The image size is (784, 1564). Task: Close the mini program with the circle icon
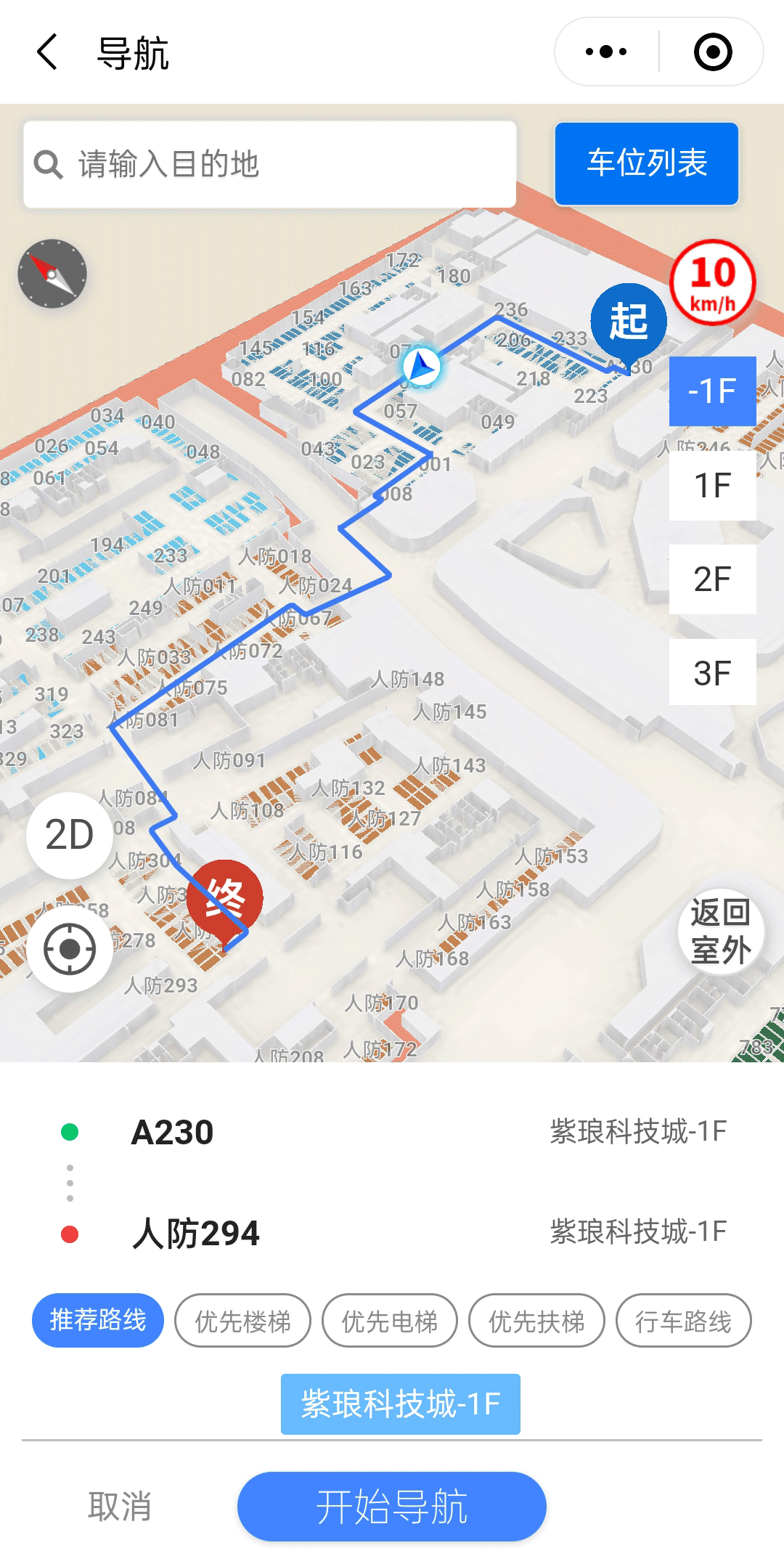[712, 52]
